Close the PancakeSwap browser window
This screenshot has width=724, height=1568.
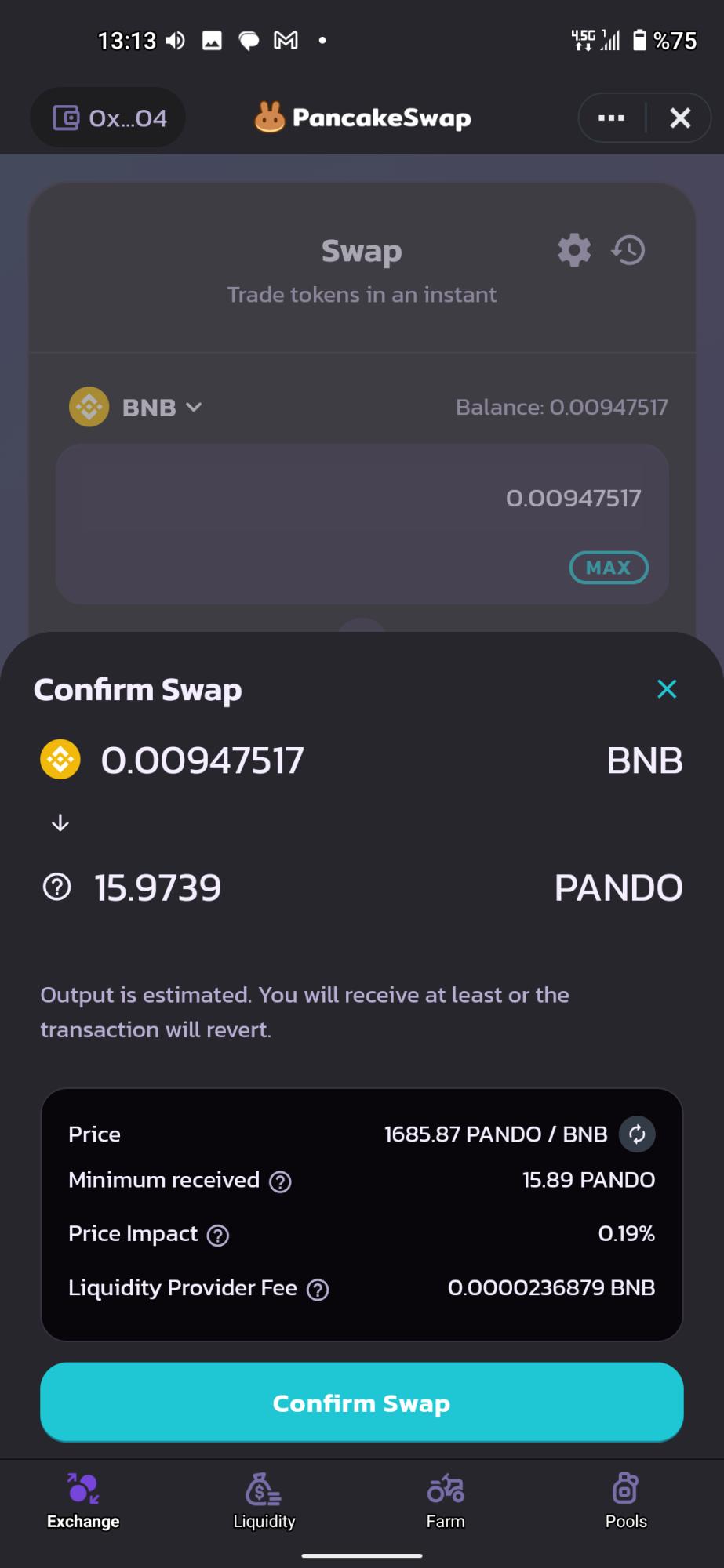(680, 118)
